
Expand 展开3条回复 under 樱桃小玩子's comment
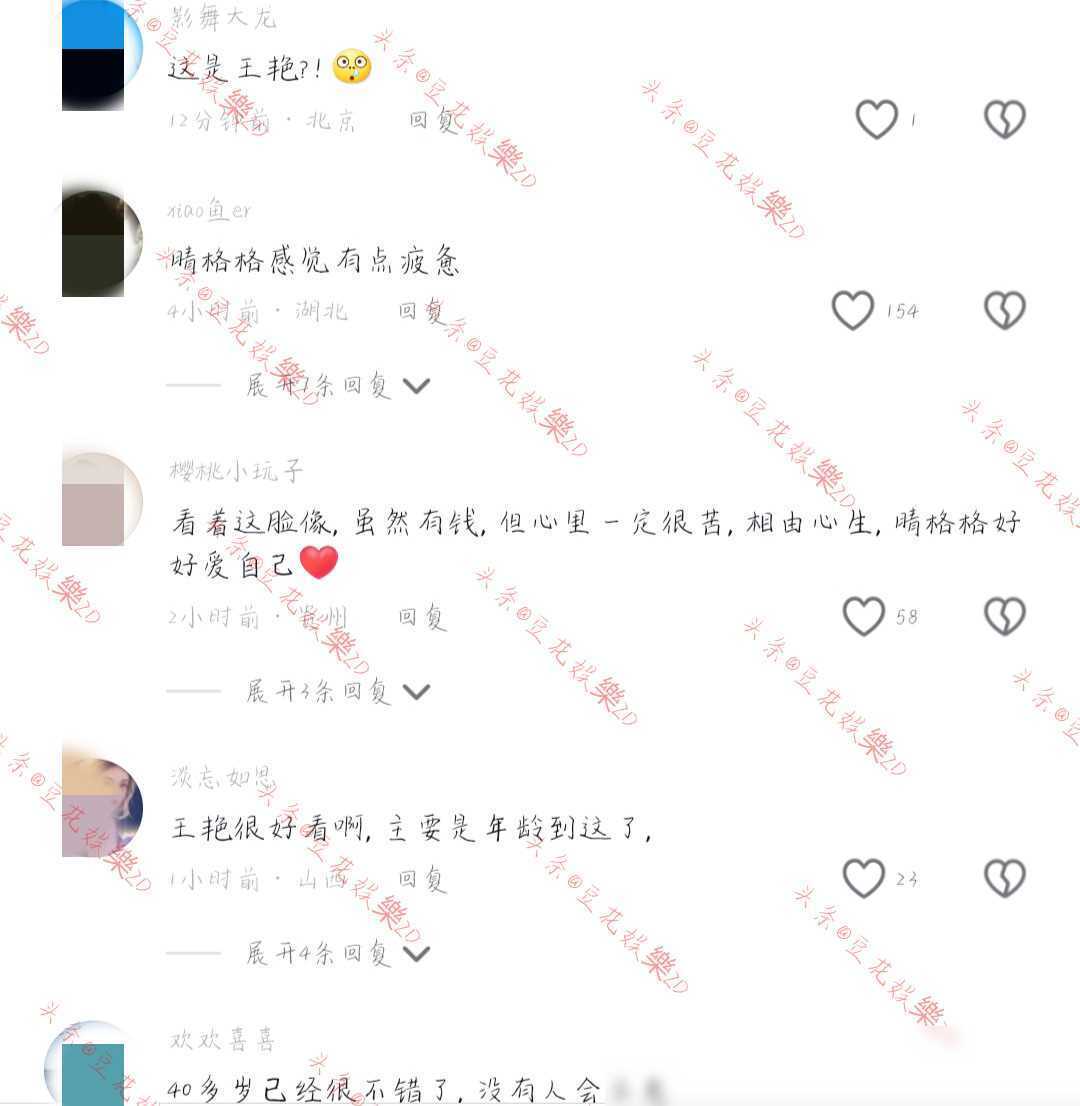click(337, 691)
